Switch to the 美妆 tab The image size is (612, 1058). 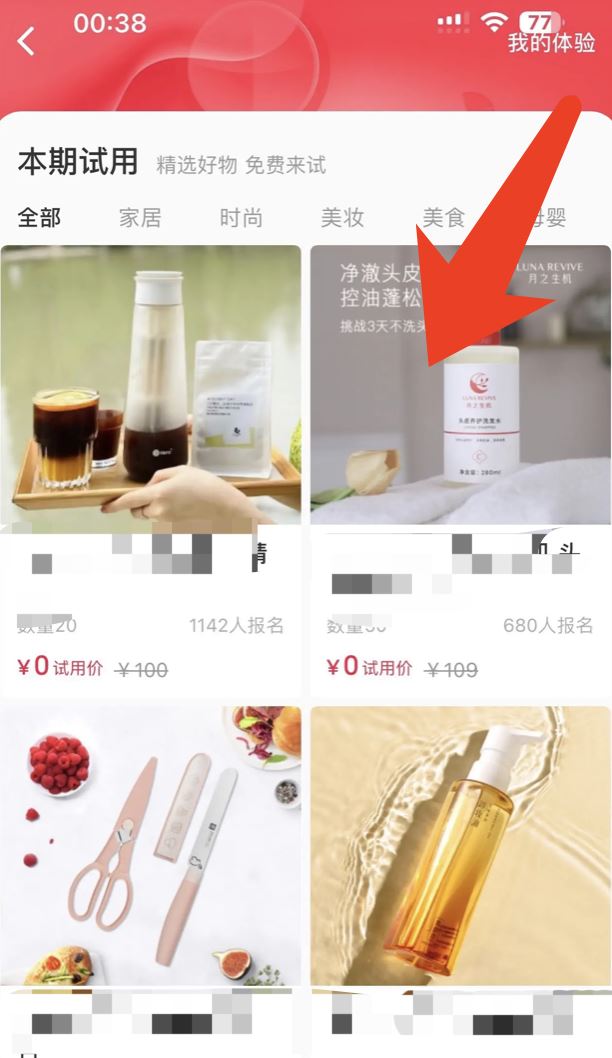342,217
